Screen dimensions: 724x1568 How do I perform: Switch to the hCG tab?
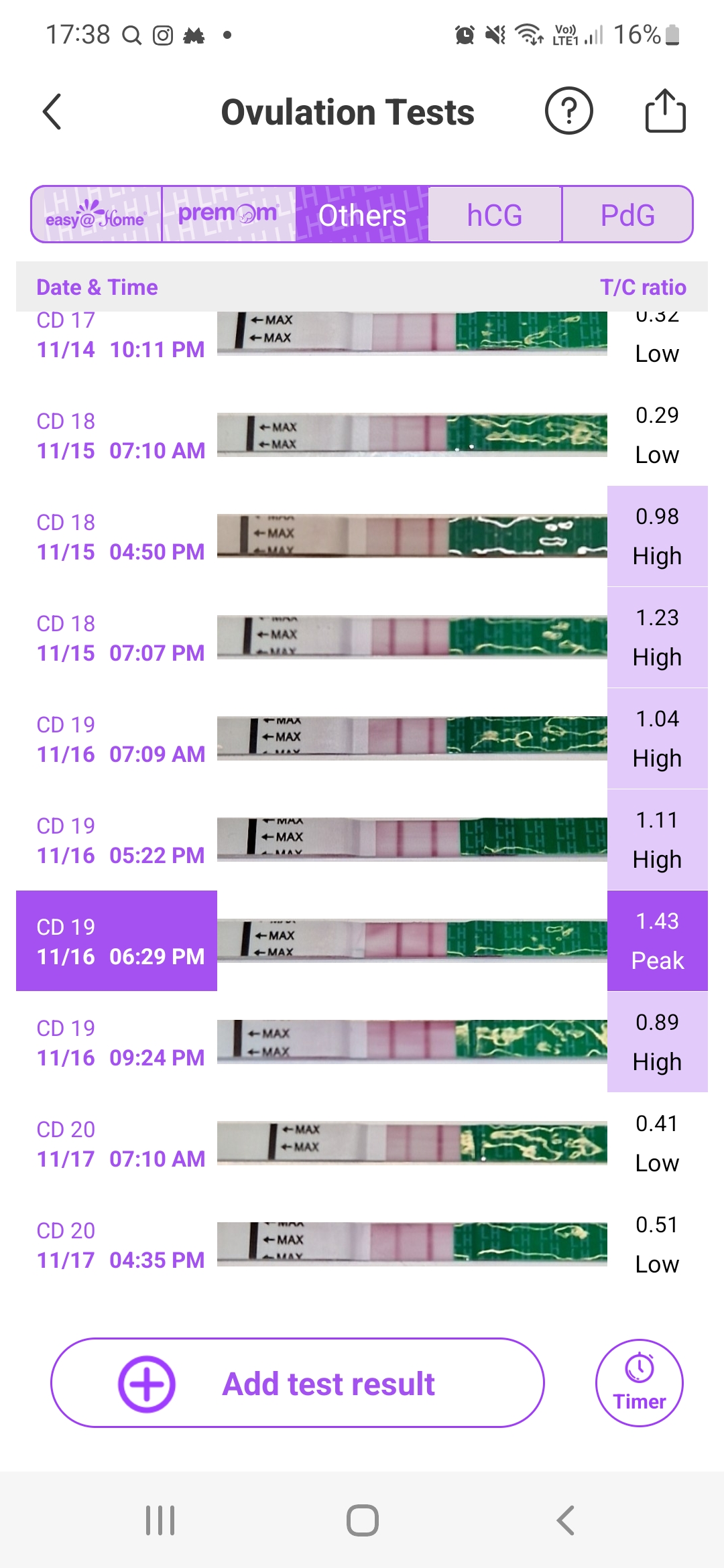[494, 214]
